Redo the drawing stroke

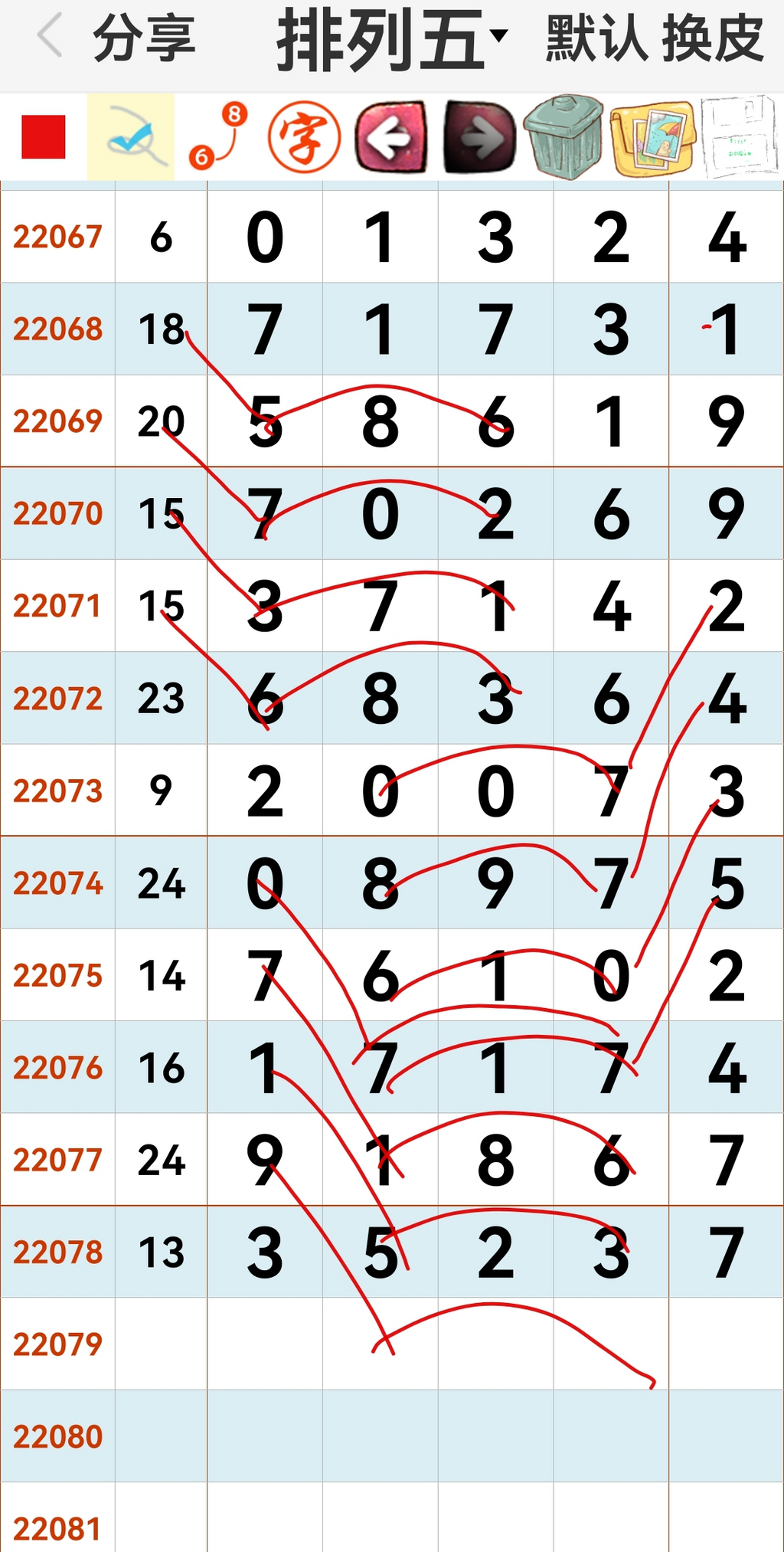(479, 137)
